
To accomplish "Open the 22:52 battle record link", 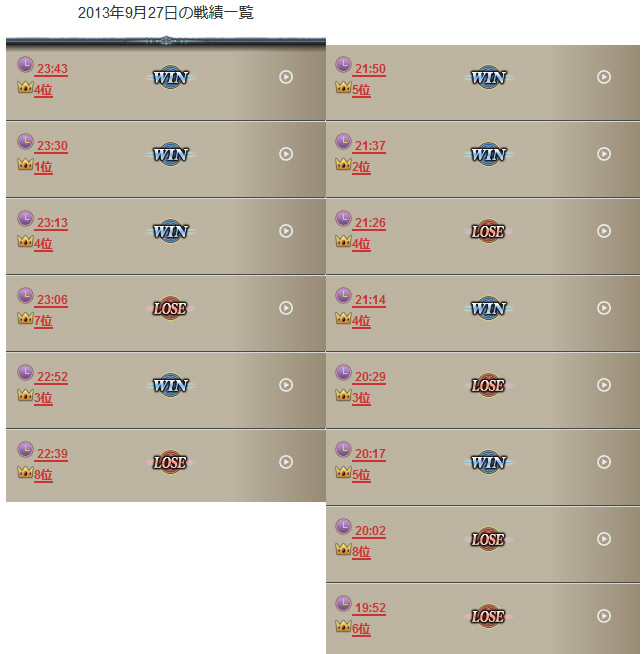I will pyautogui.click(x=51, y=377).
